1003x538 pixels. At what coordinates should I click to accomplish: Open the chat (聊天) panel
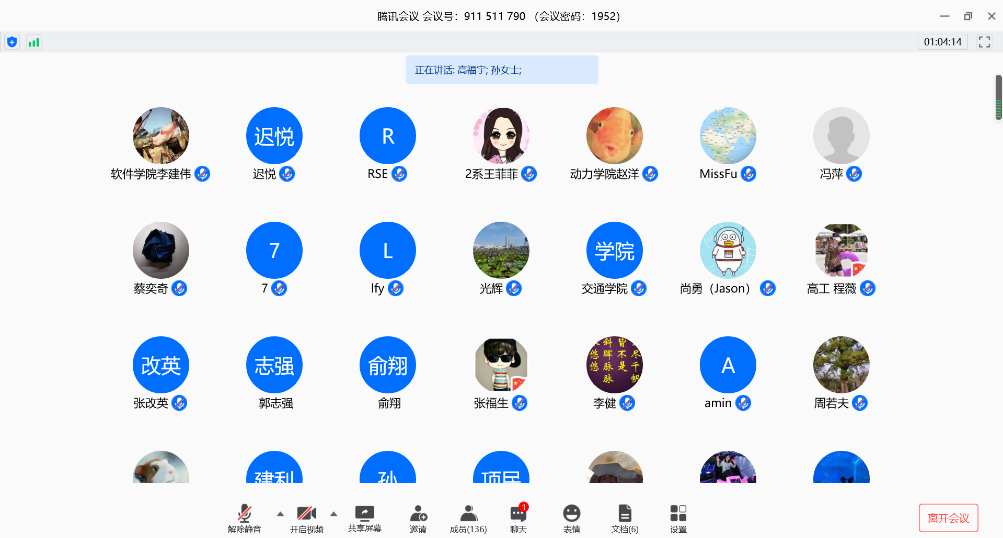tap(518, 516)
